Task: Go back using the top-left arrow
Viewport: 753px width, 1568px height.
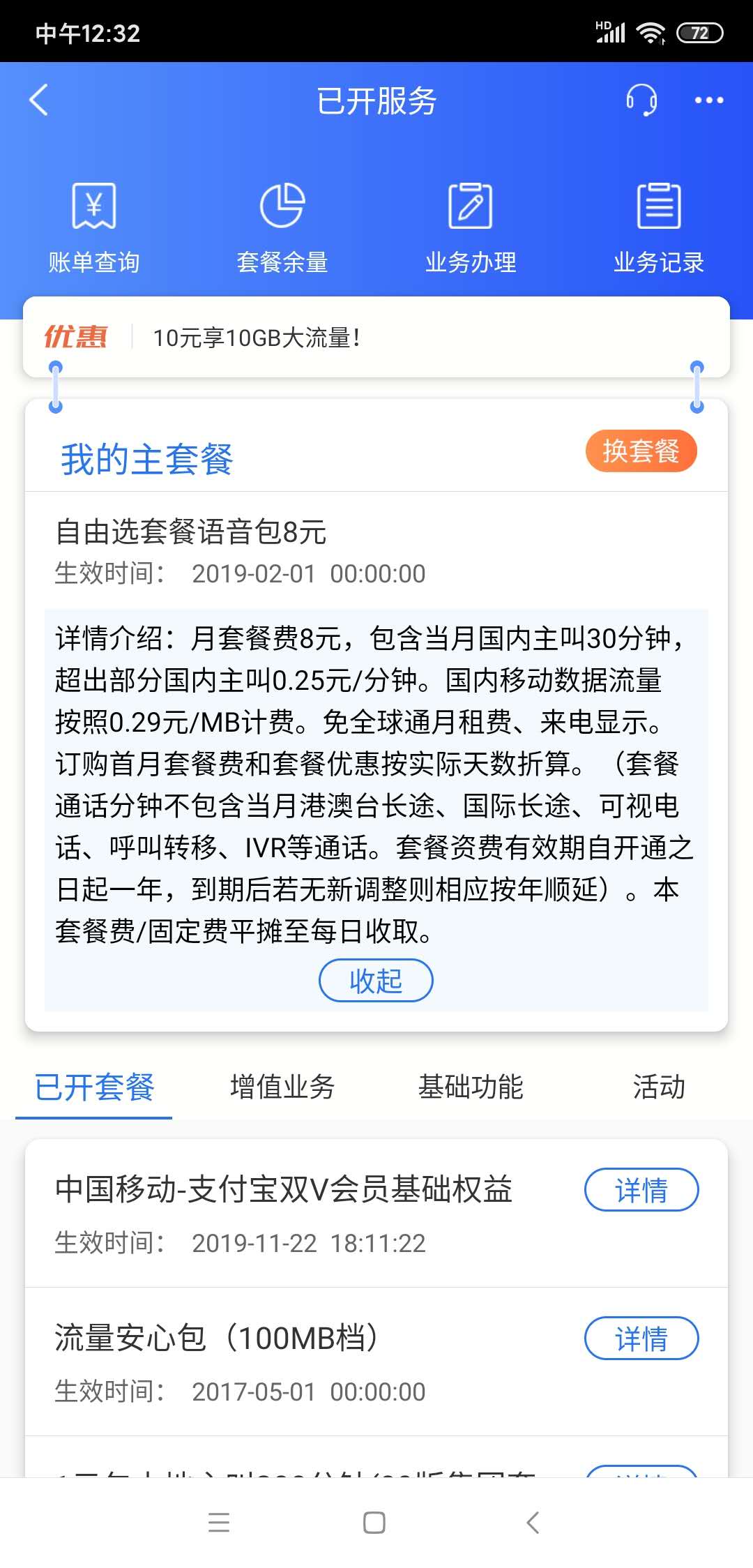Action: [x=39, y=100]
